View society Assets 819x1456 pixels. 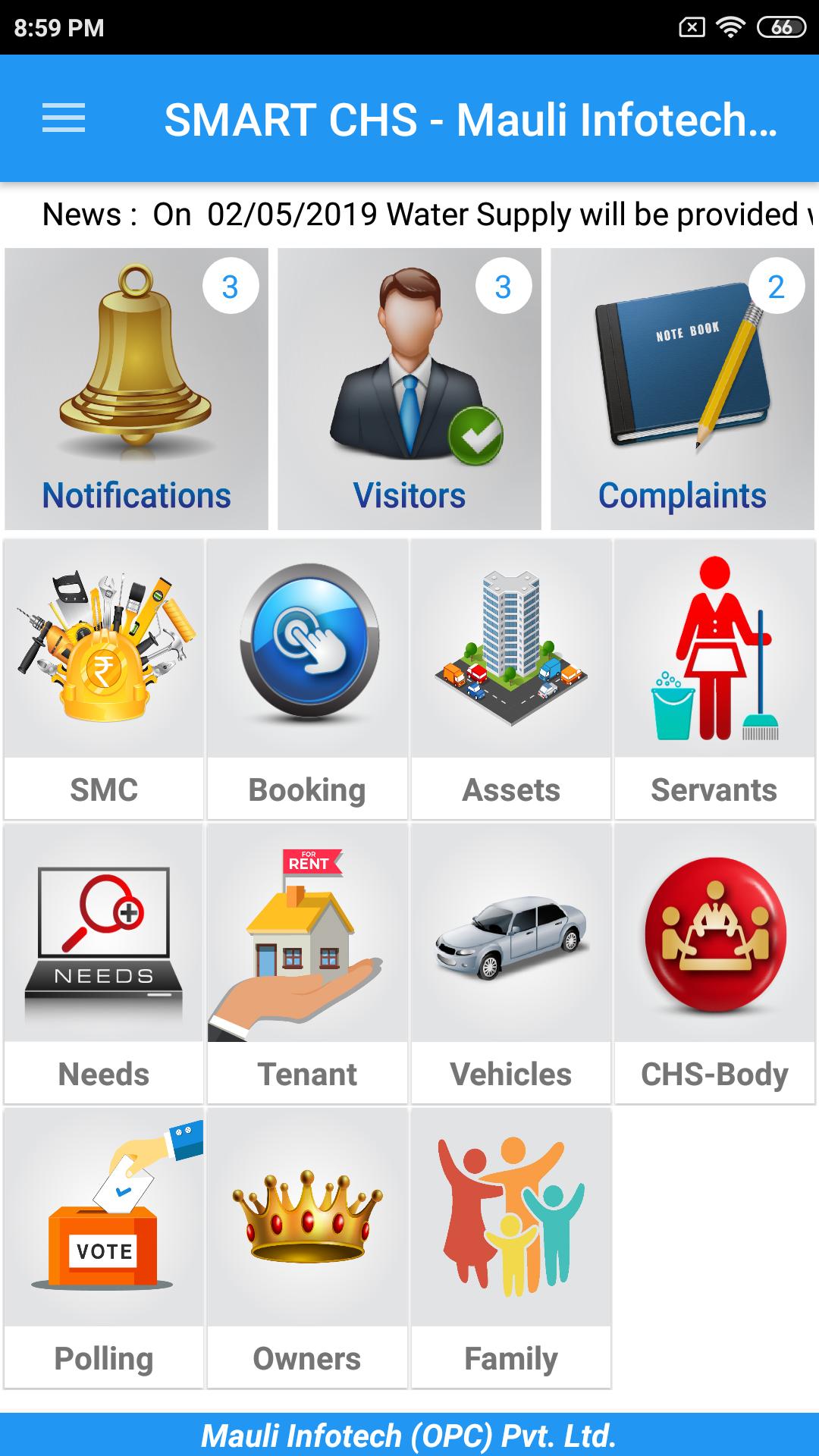tap(511, 679)
